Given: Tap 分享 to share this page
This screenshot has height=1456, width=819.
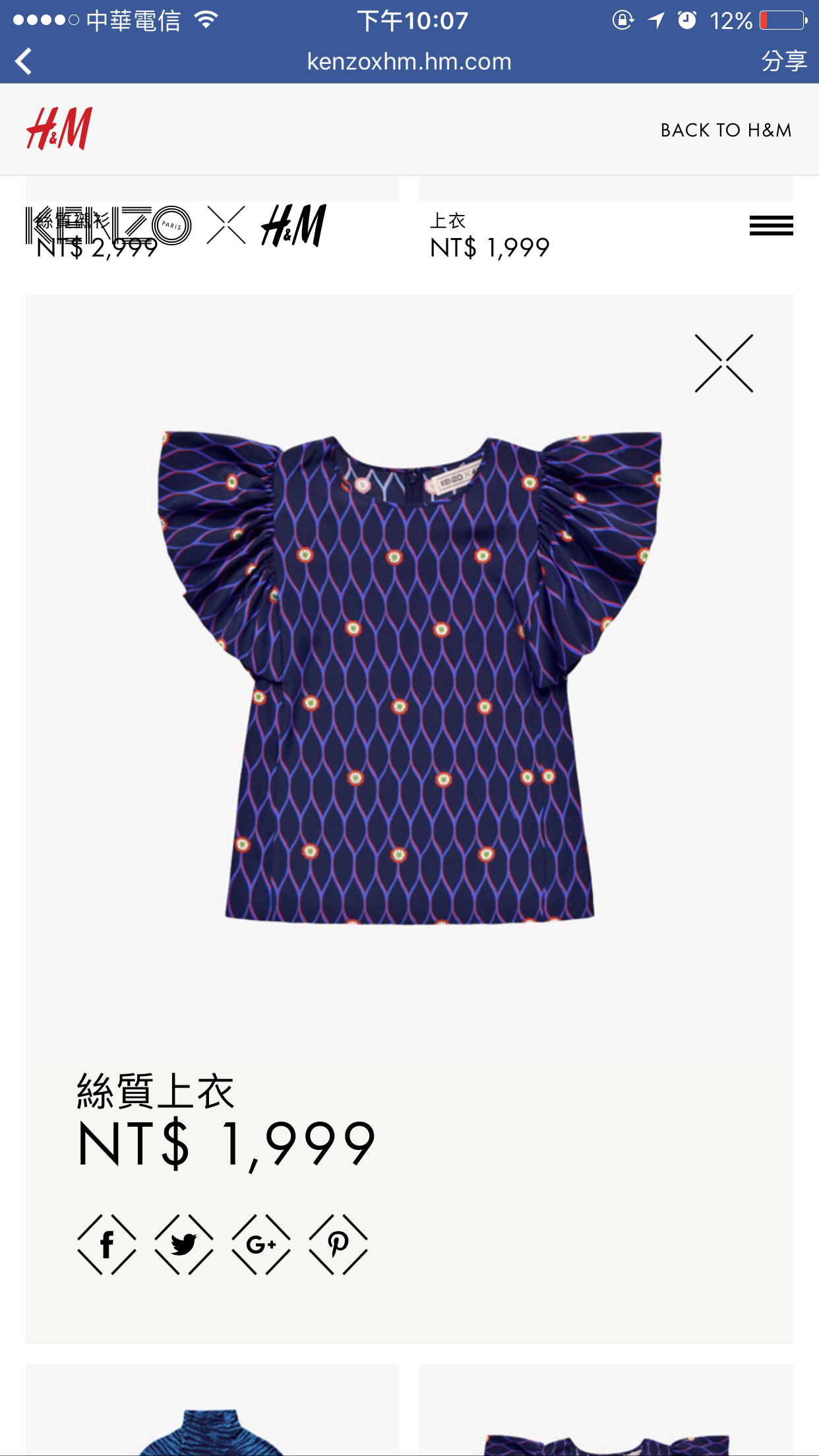Looking at the screenshot, I should [783, 61].
